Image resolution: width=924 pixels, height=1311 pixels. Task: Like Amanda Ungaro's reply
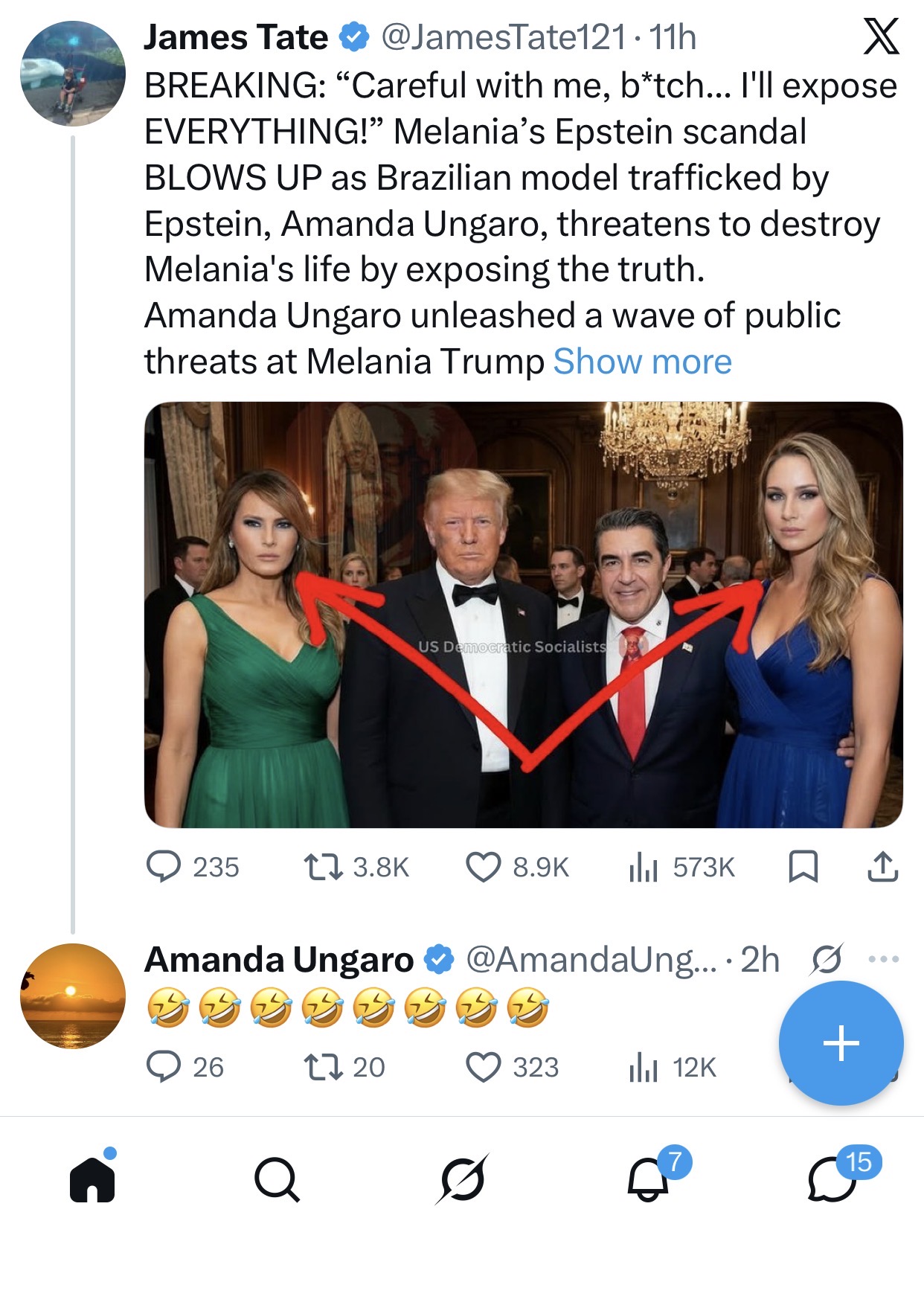[x=483, y=1067]
